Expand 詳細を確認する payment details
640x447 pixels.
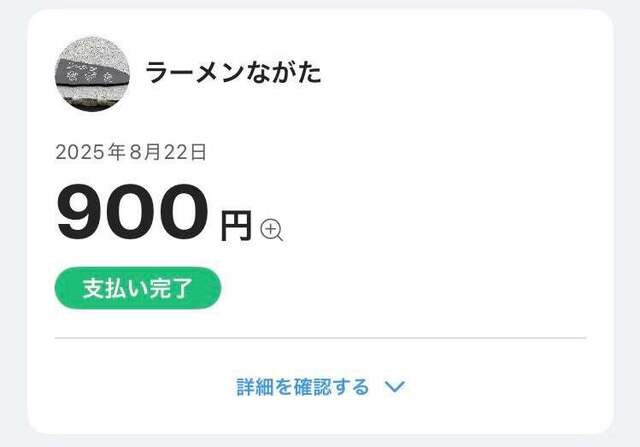pyautogui.click(x=320, y=386)
